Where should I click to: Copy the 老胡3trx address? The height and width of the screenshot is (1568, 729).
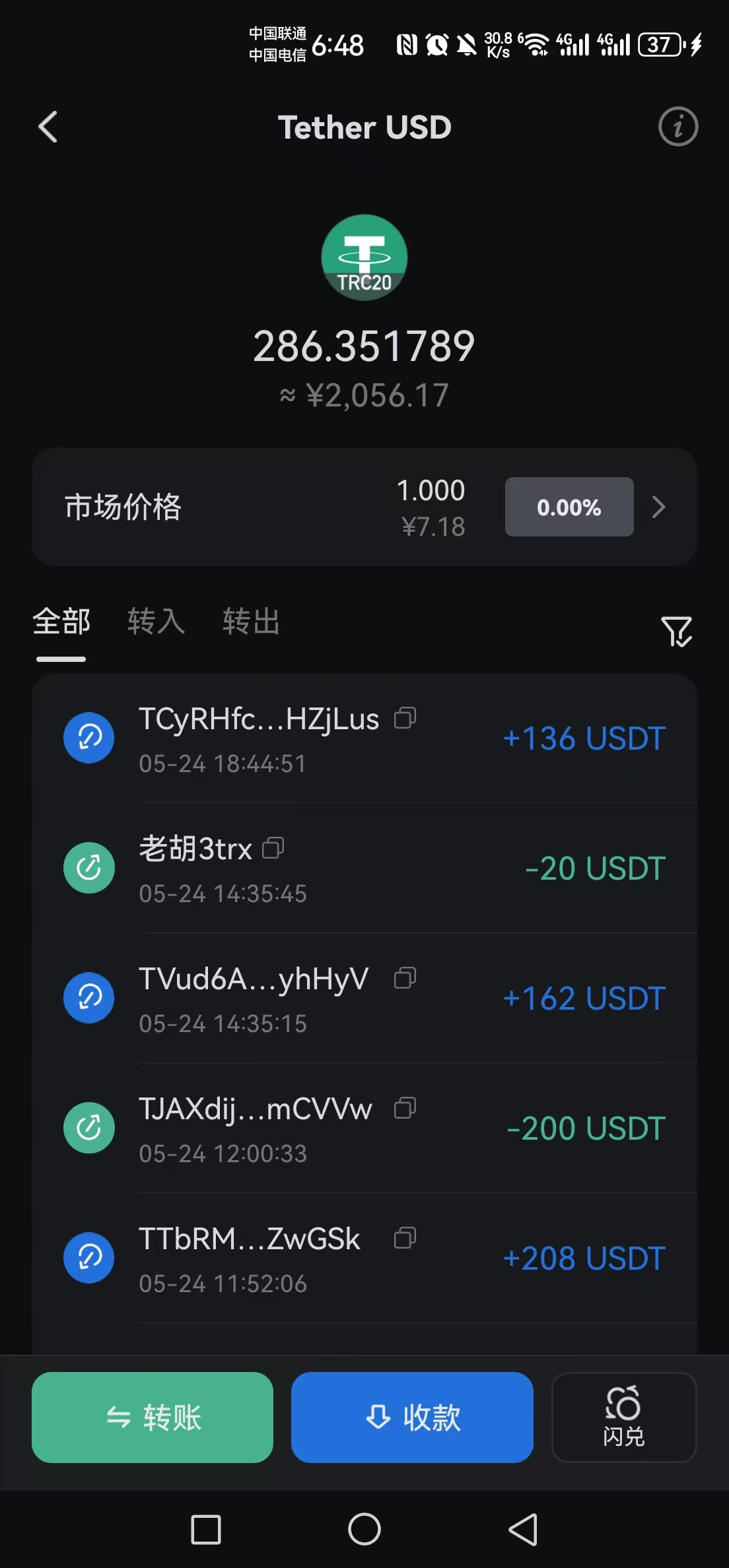[x=273, y=848]
